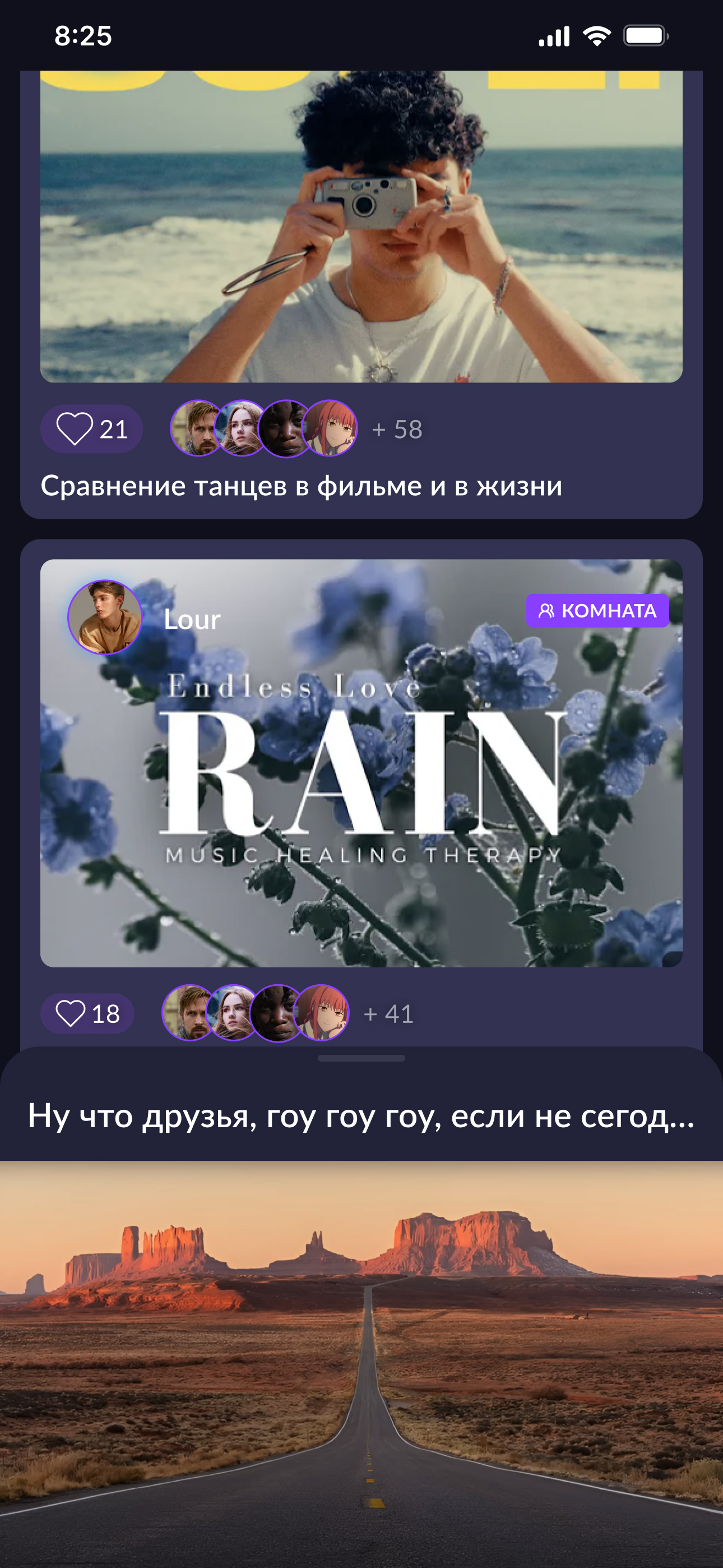Open the desert road photo

361,1364
